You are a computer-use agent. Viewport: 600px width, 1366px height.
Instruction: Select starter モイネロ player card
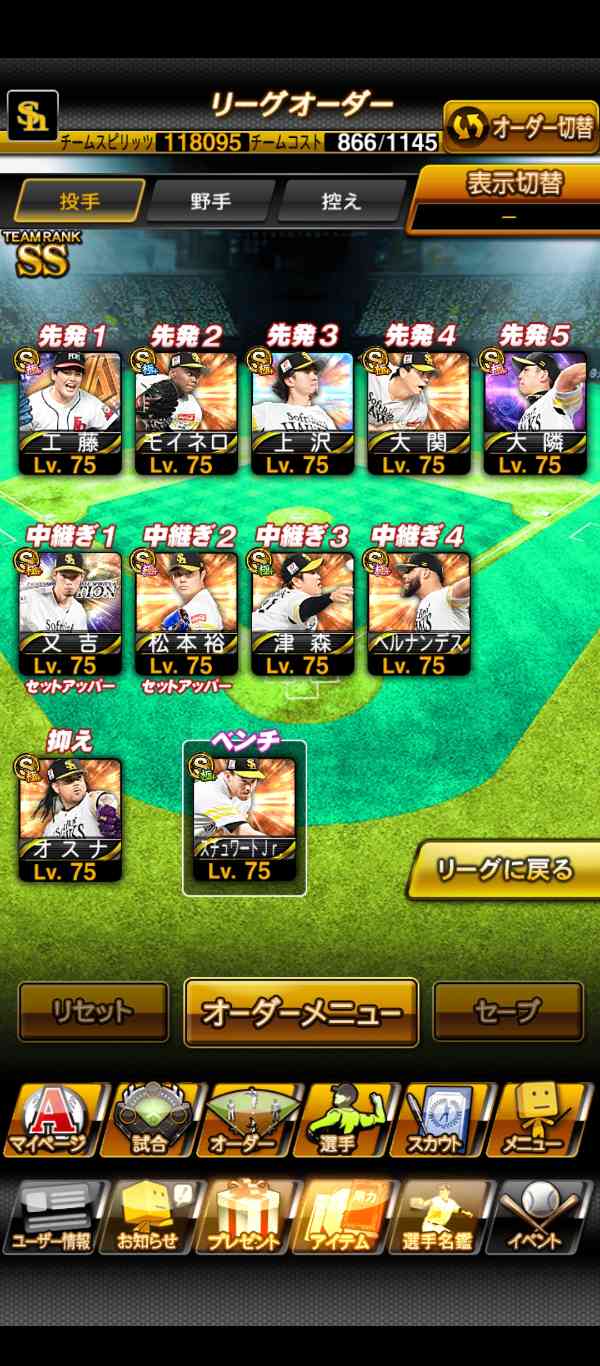[186, 412]
